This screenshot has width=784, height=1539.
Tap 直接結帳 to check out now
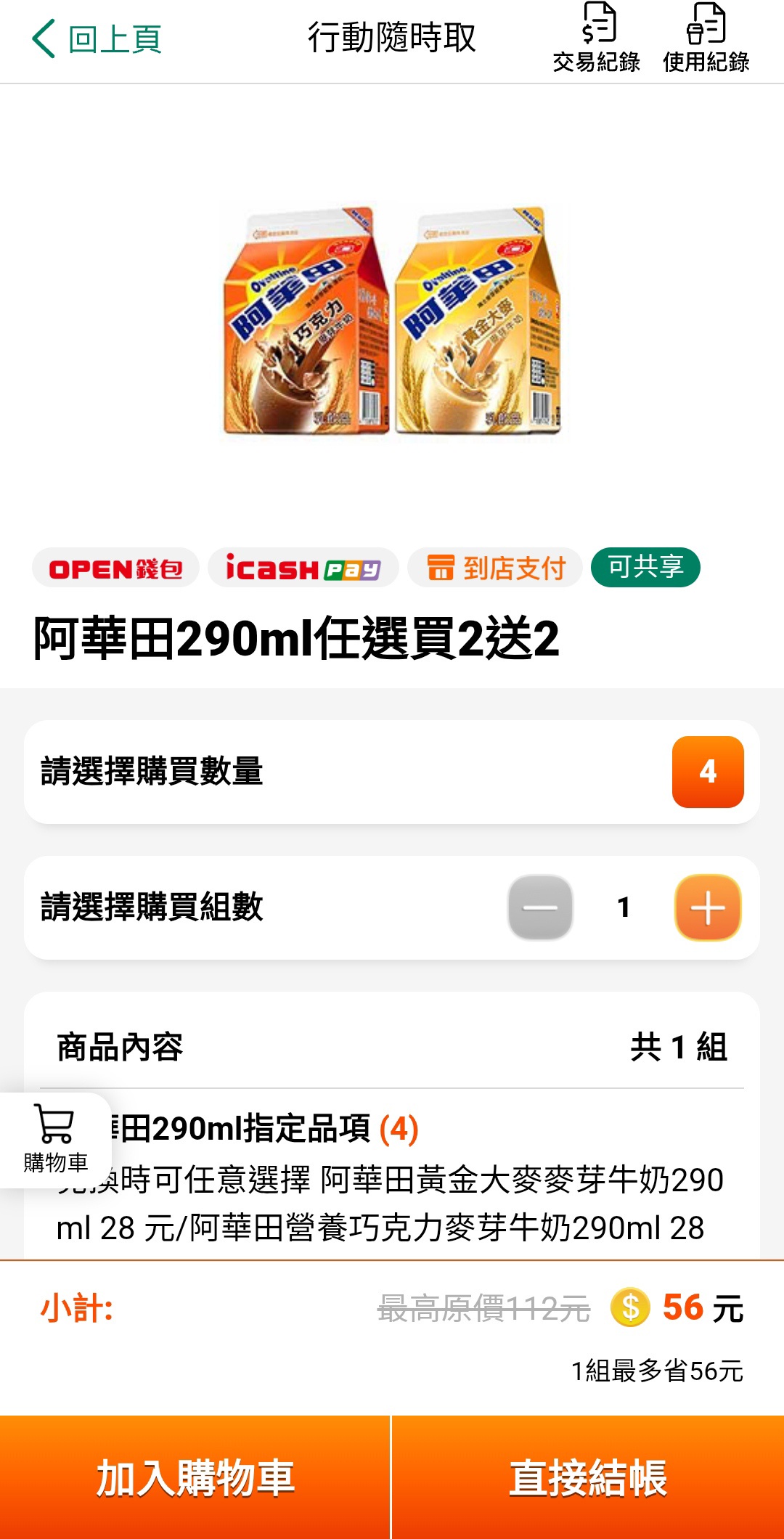coord(588,1477)
